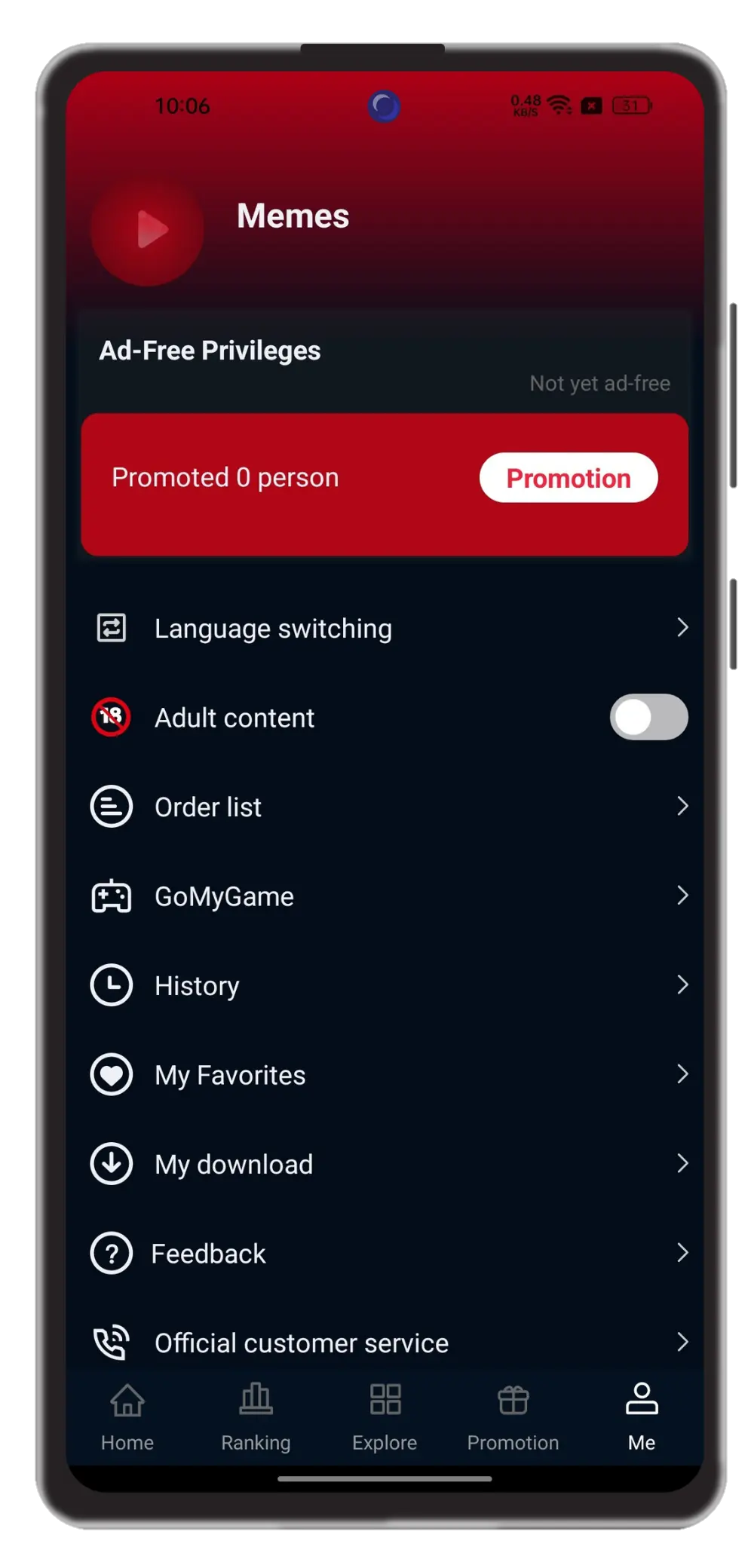View watch History
Viewport: 754px width, 1568px height.
385,985
